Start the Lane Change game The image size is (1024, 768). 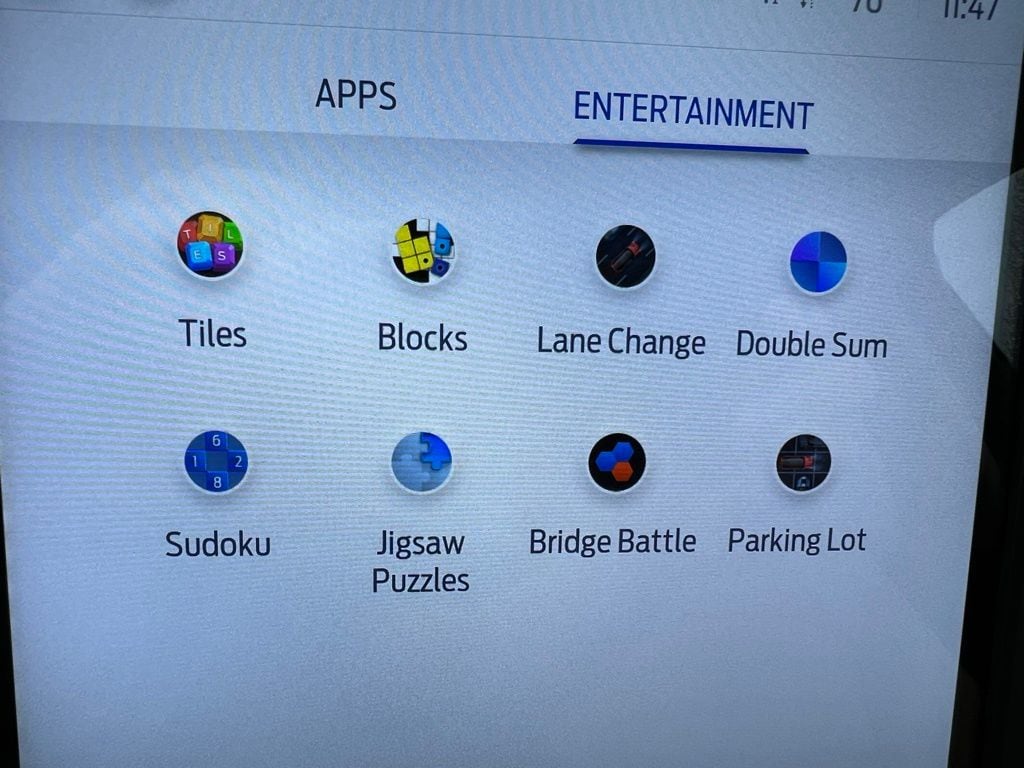[x=625, y=257]
